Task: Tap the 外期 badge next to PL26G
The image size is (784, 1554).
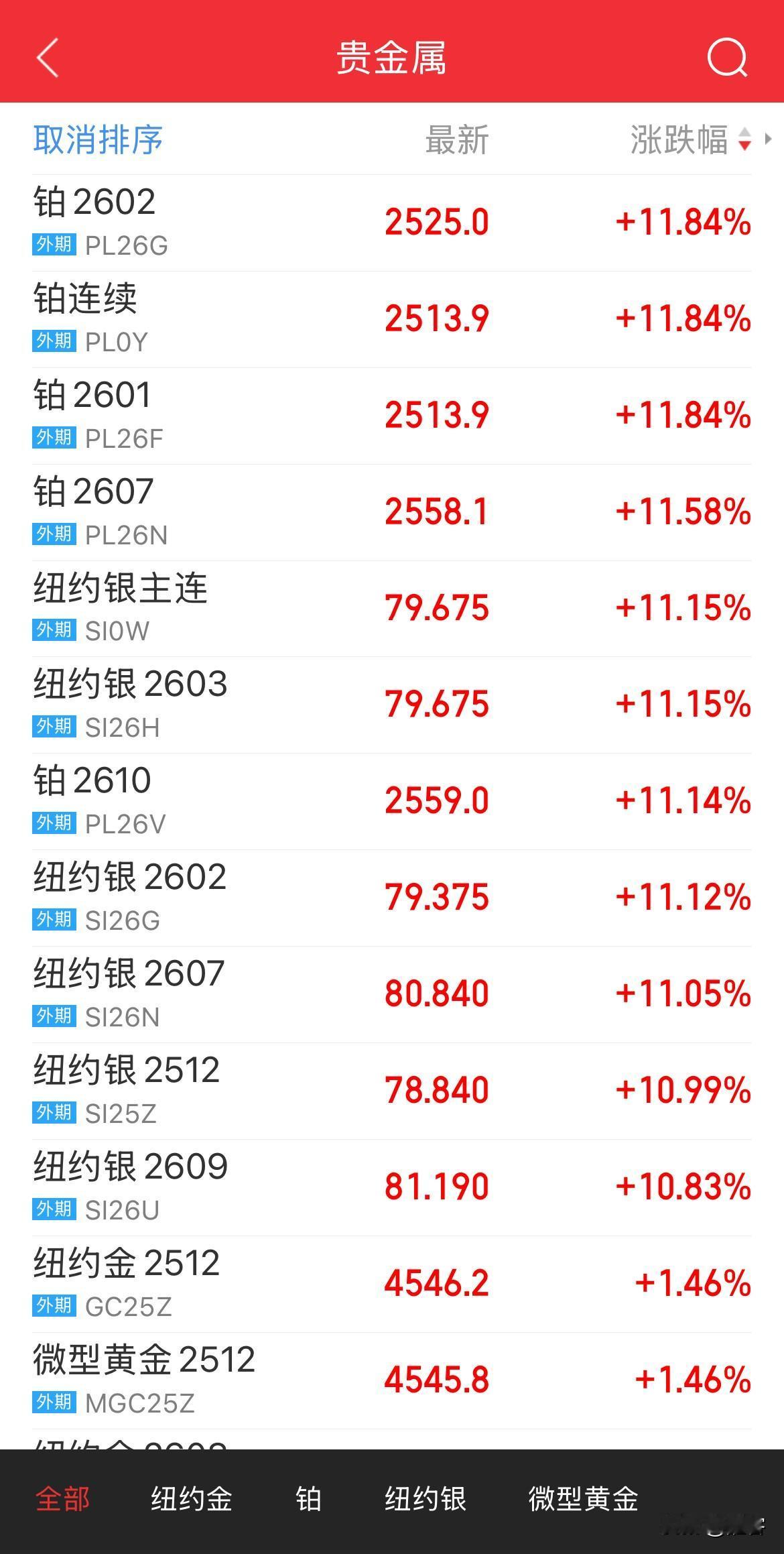Action: click(54, 245)
